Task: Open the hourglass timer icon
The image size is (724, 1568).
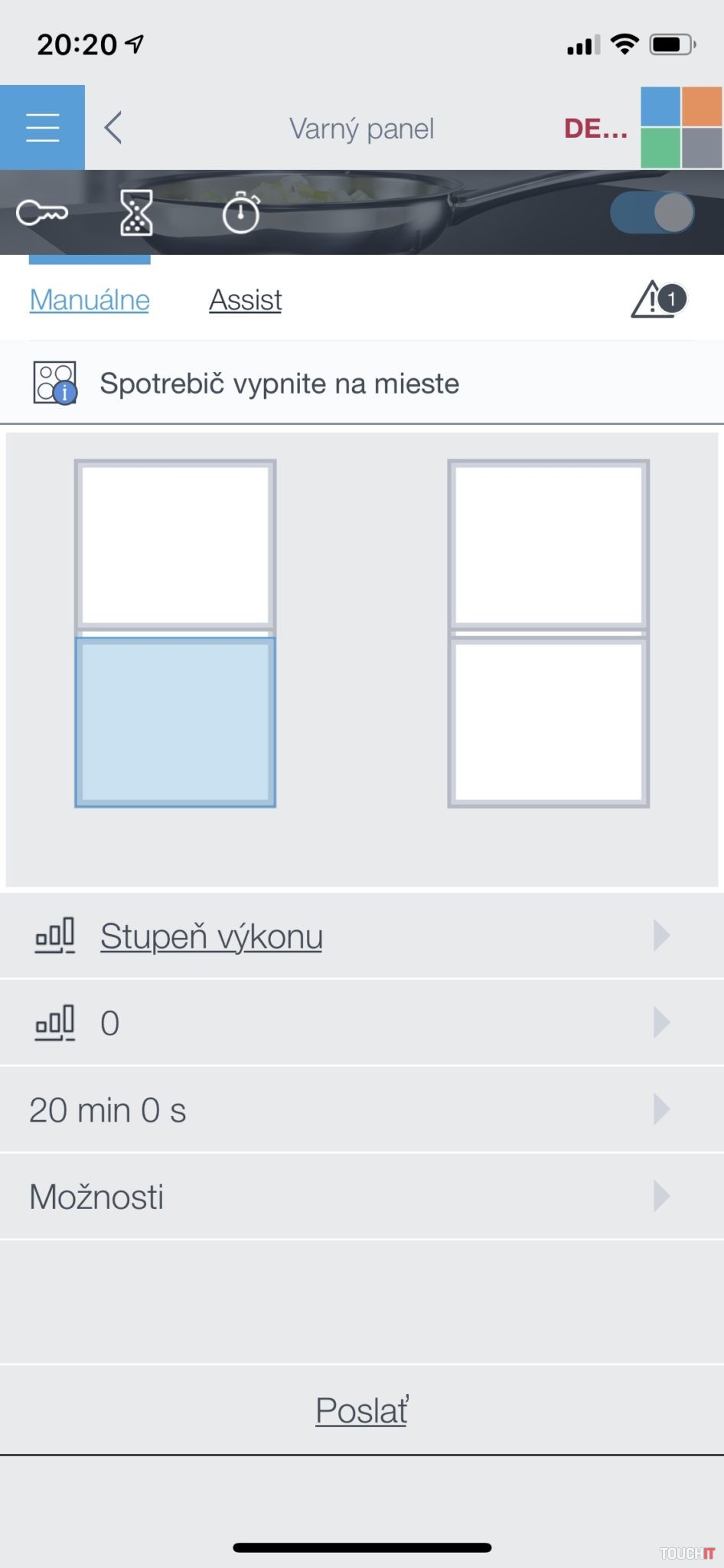Action: pyautogui.click(x=136, y=213)
